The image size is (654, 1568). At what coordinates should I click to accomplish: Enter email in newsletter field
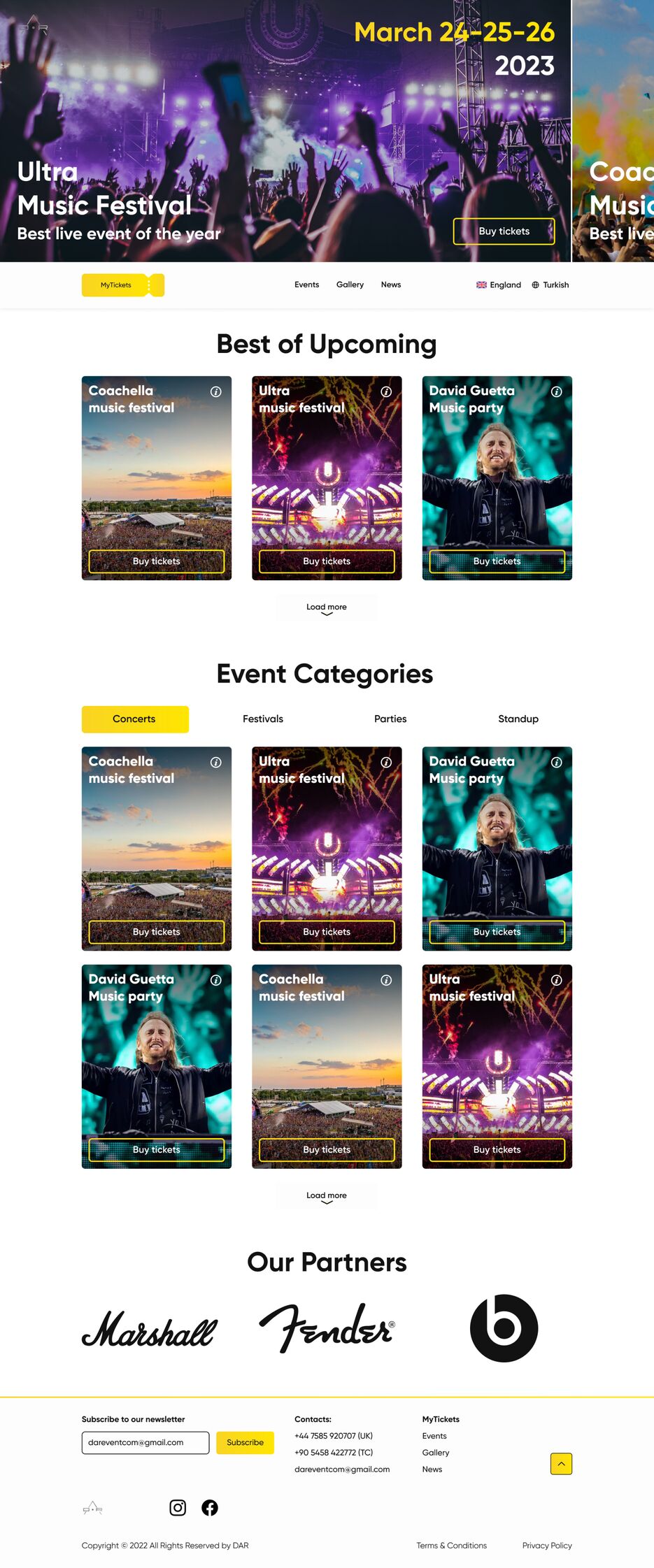pyautogui.click(x=145, y=1442)
